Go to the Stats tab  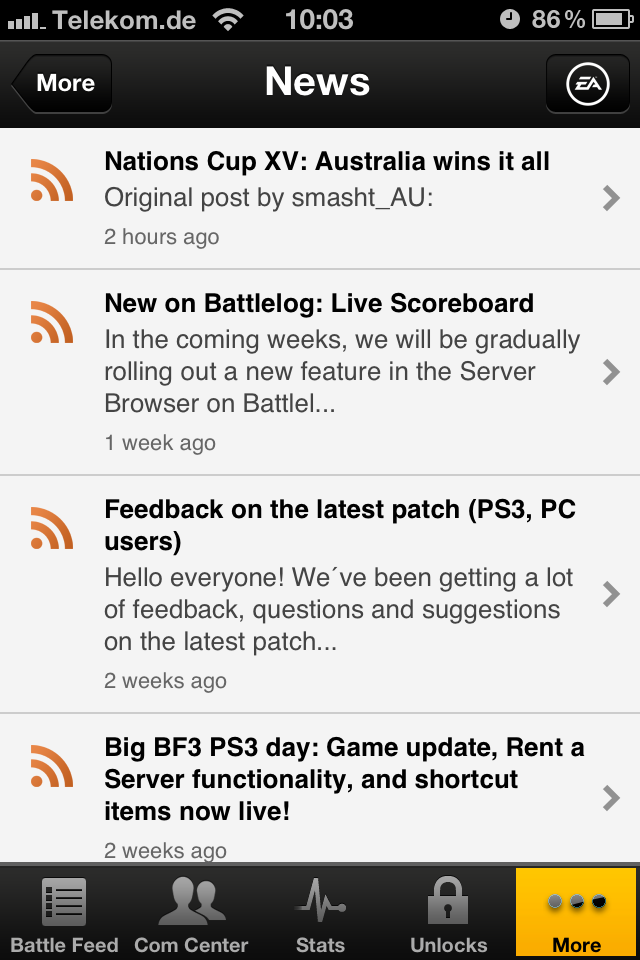(320, 914)
